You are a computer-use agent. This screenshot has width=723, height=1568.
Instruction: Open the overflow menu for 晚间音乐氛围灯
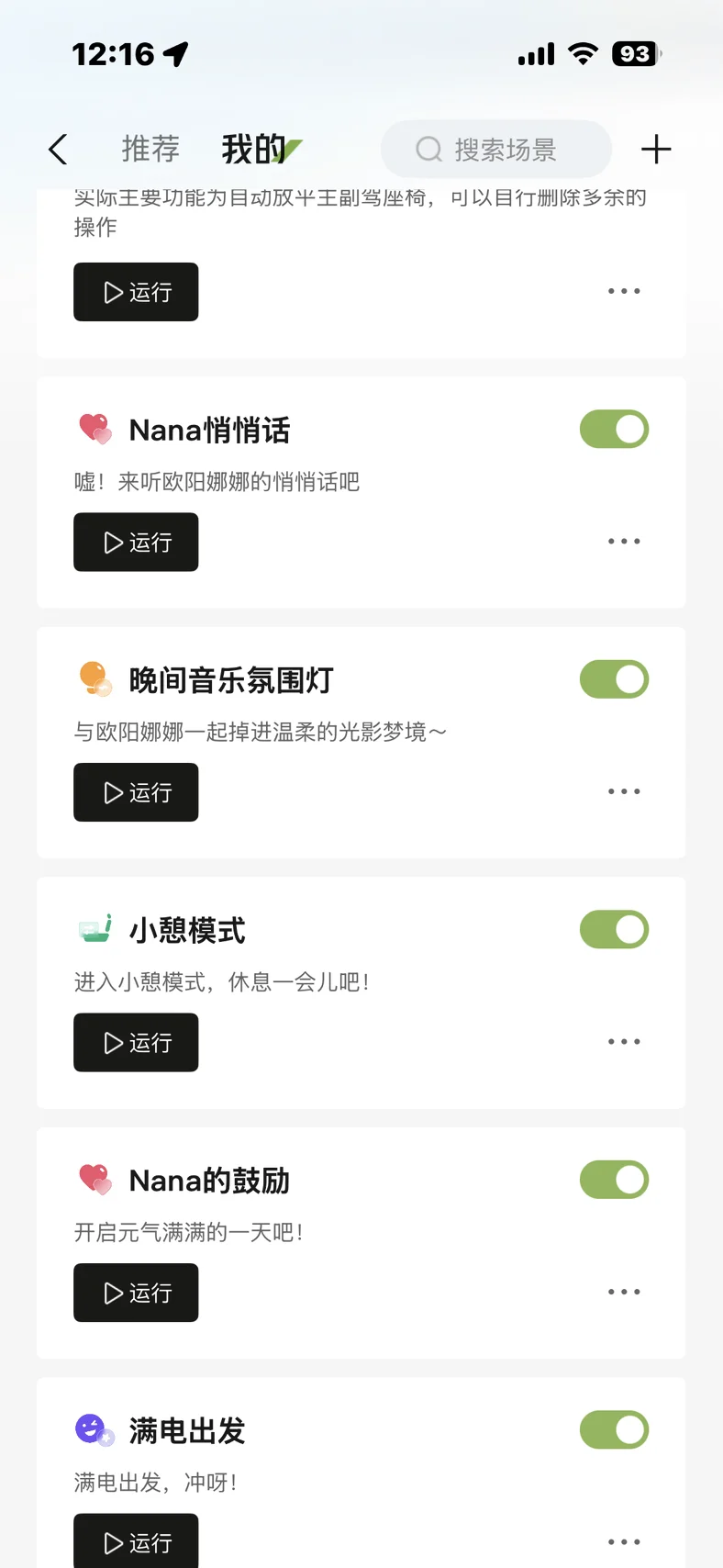point(624,791)
